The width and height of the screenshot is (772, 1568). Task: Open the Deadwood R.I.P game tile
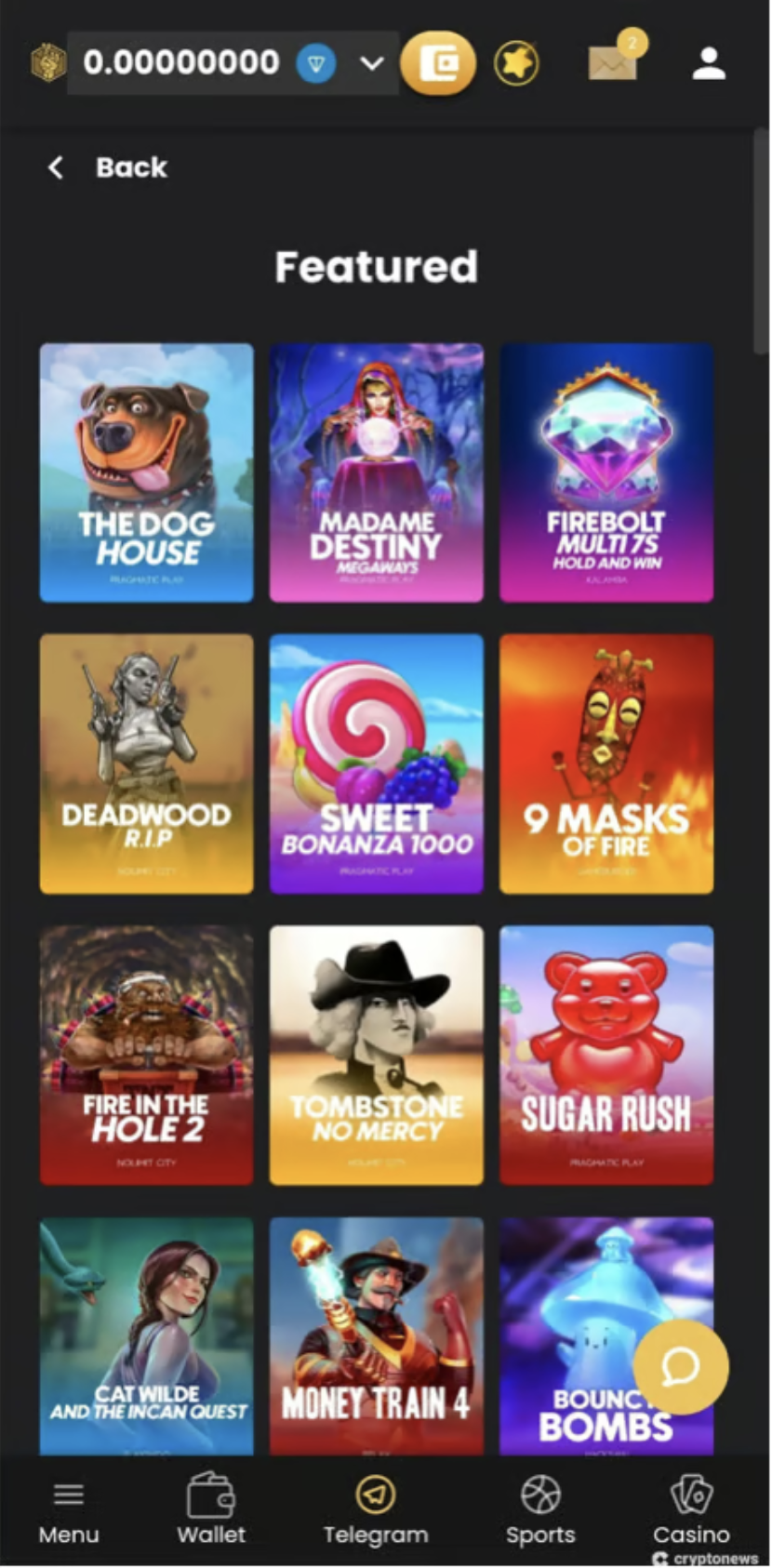[x=146, y=764]
